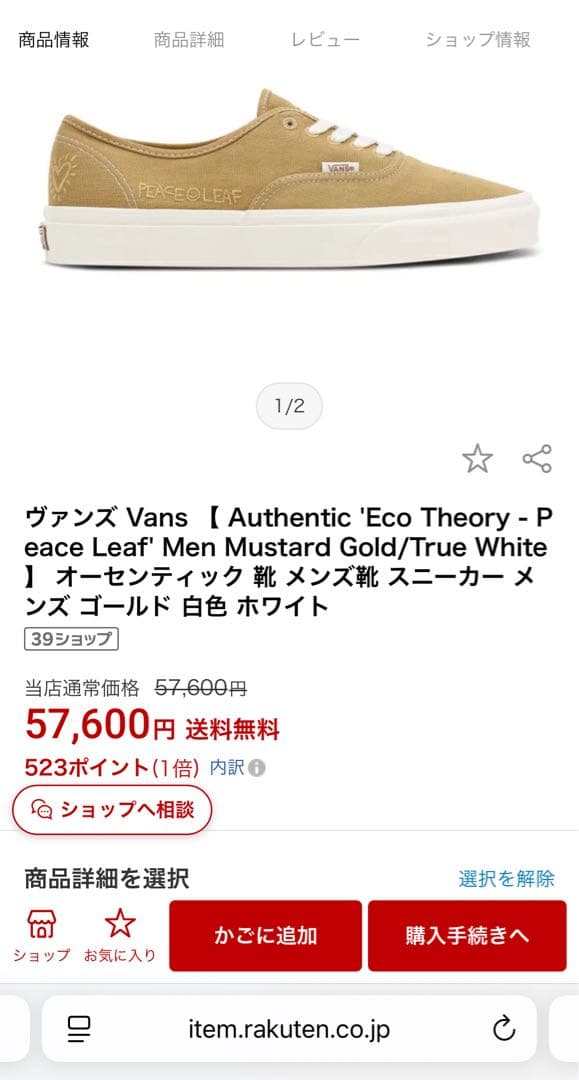The image size is (579, 1080).
Task: Proceed with 購入手続きへ button
Action: tap(467, 935)
